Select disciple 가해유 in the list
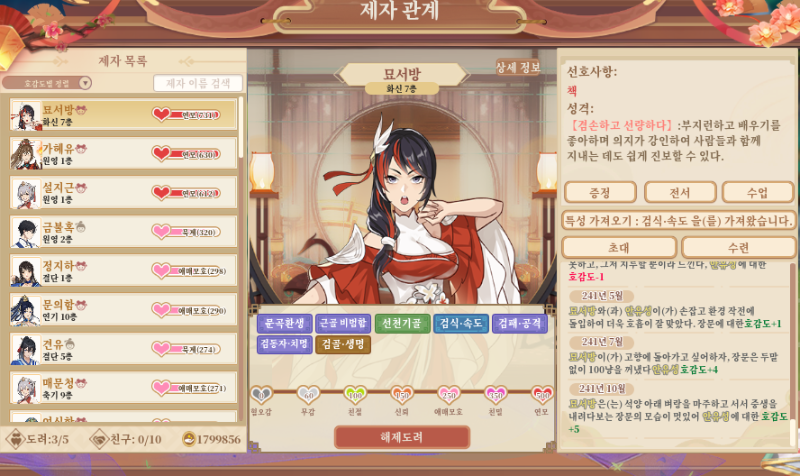 click(x=124, y=153)
